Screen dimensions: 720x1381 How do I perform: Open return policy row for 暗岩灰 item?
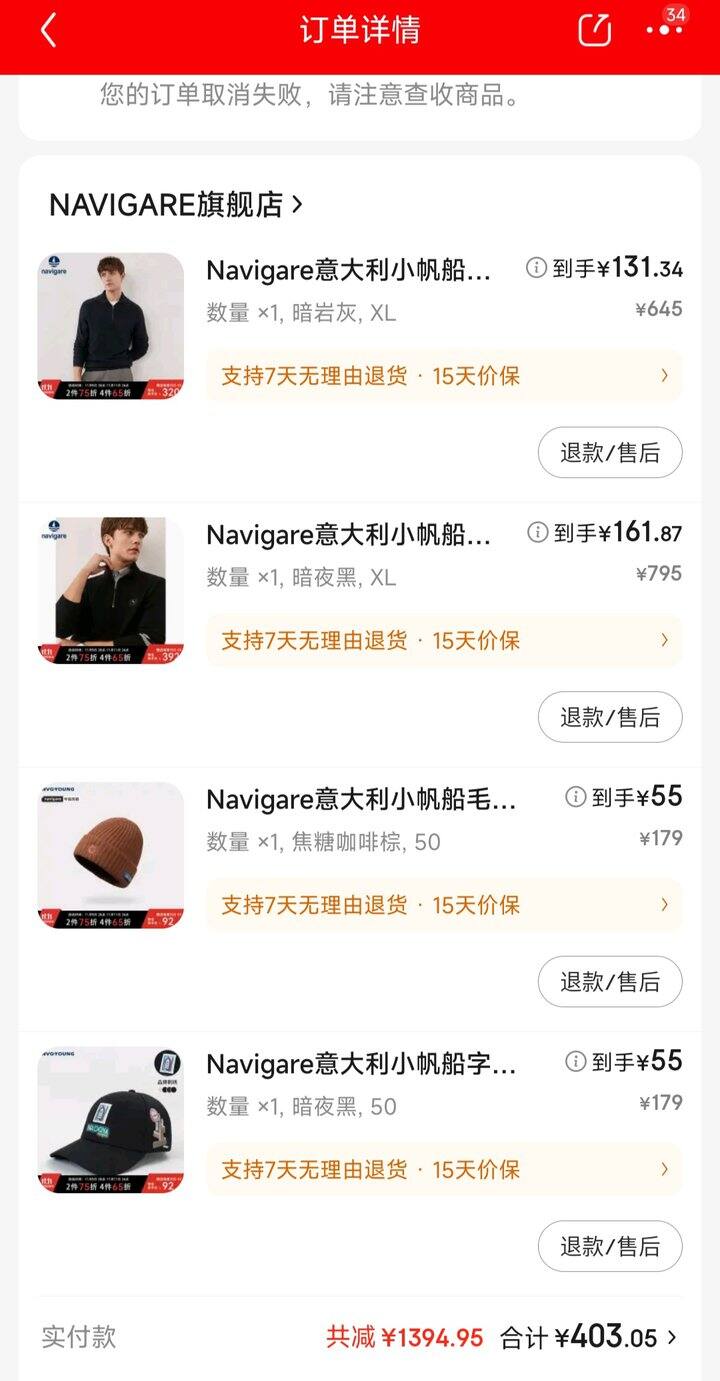[444, 376]
